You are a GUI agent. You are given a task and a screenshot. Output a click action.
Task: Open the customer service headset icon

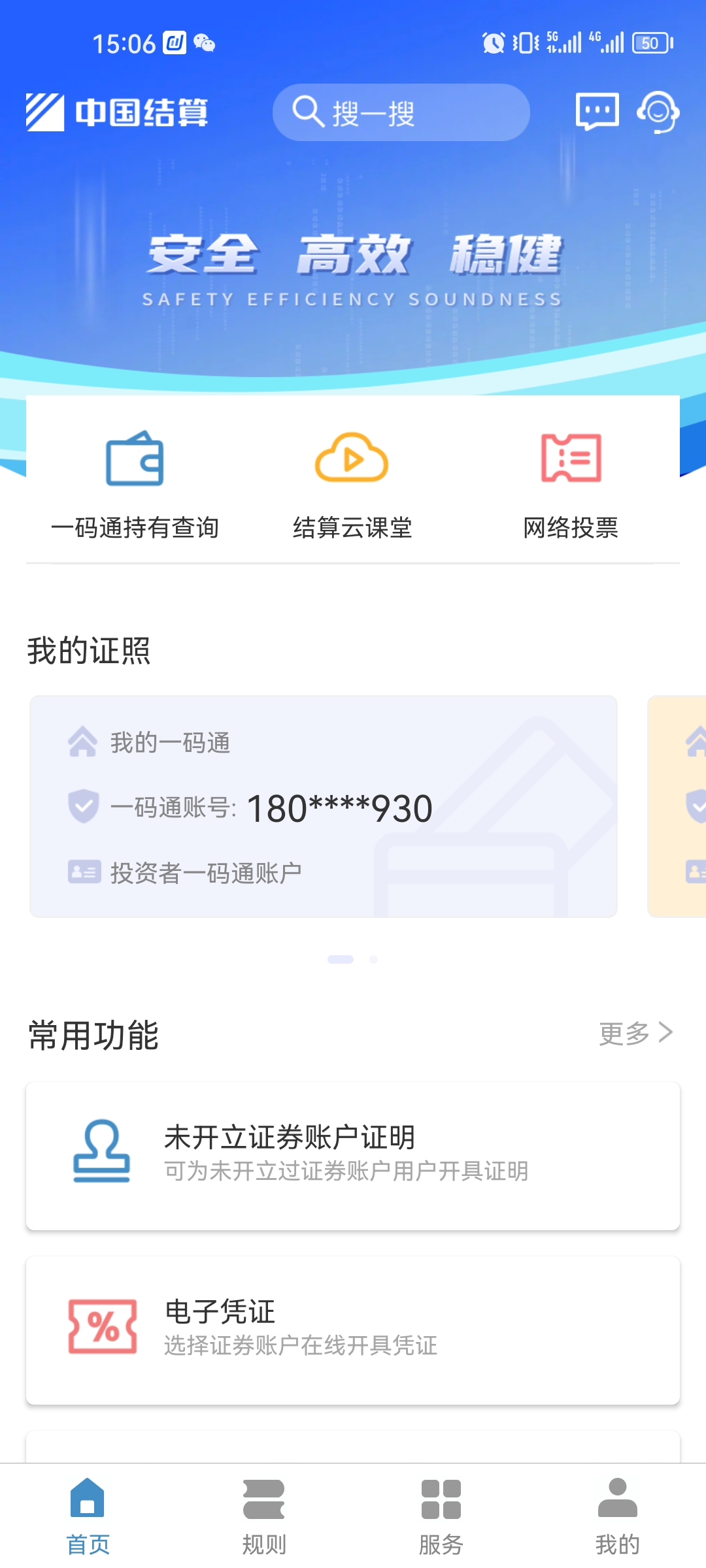click(x=658, y=112)
